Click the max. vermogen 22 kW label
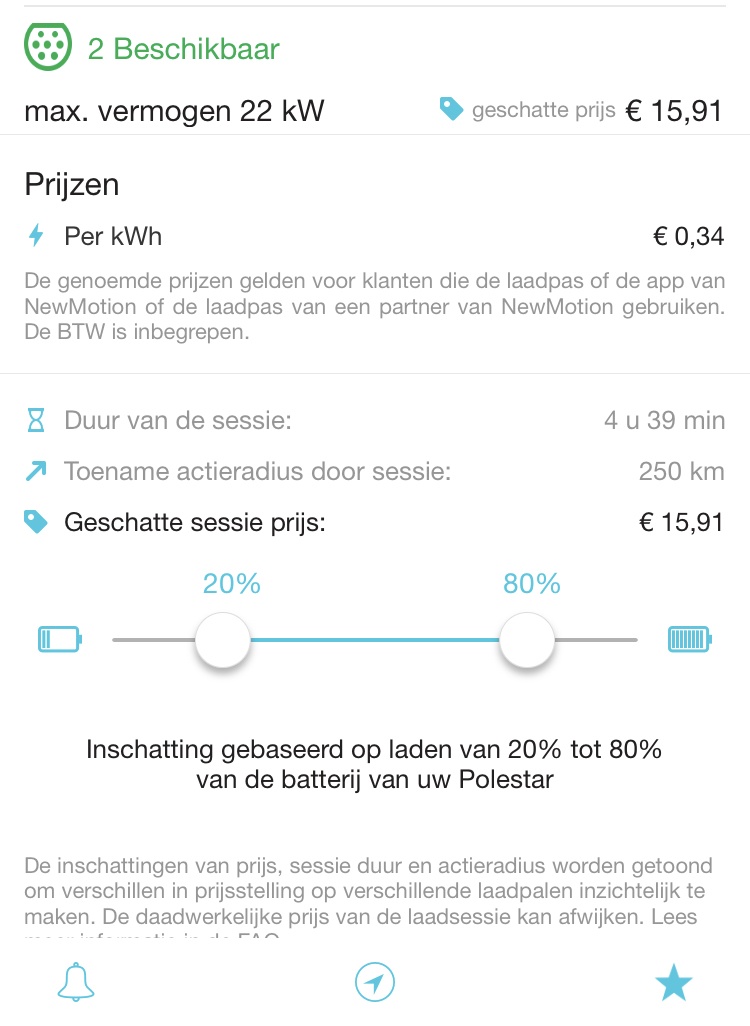The image size is (750, 1026). tap(175, 111)
